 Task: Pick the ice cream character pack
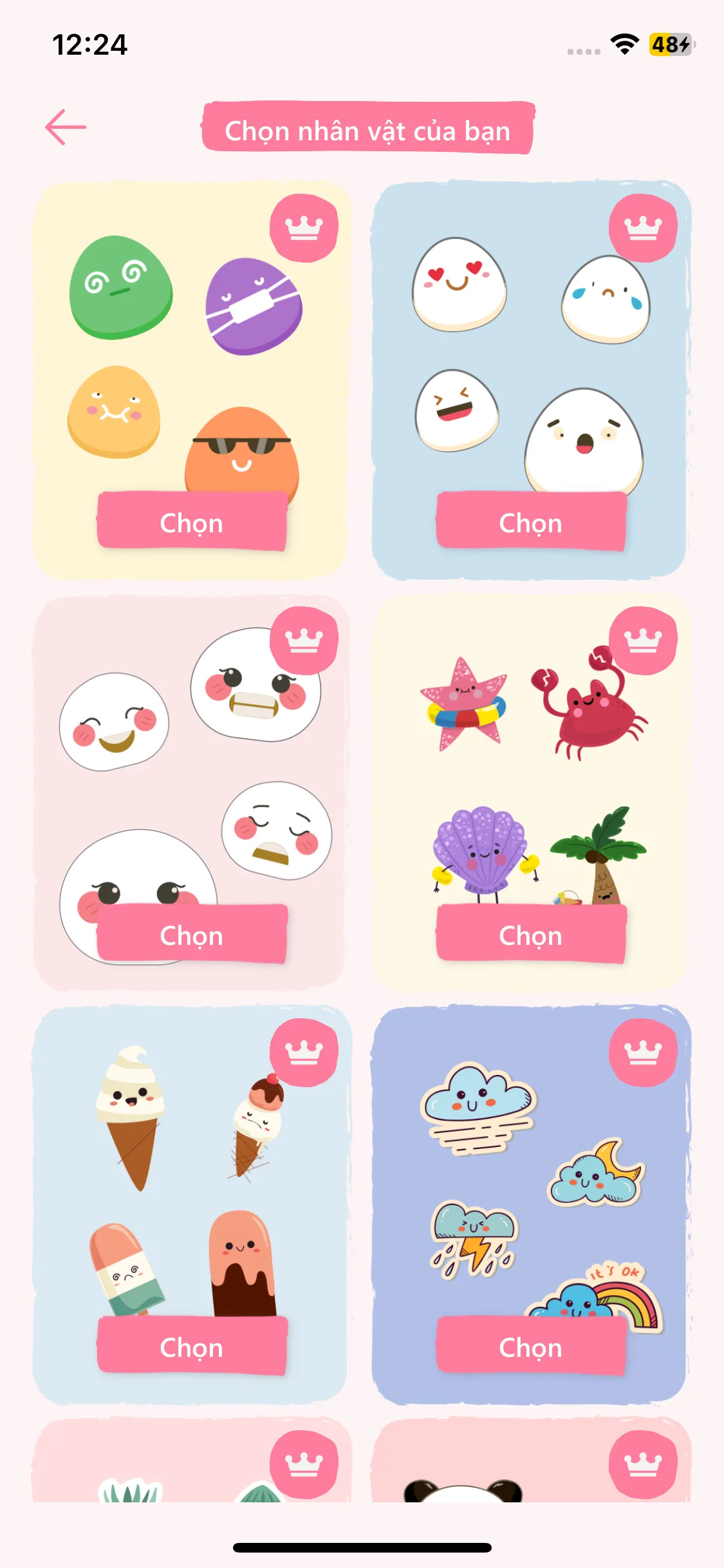192,1347
